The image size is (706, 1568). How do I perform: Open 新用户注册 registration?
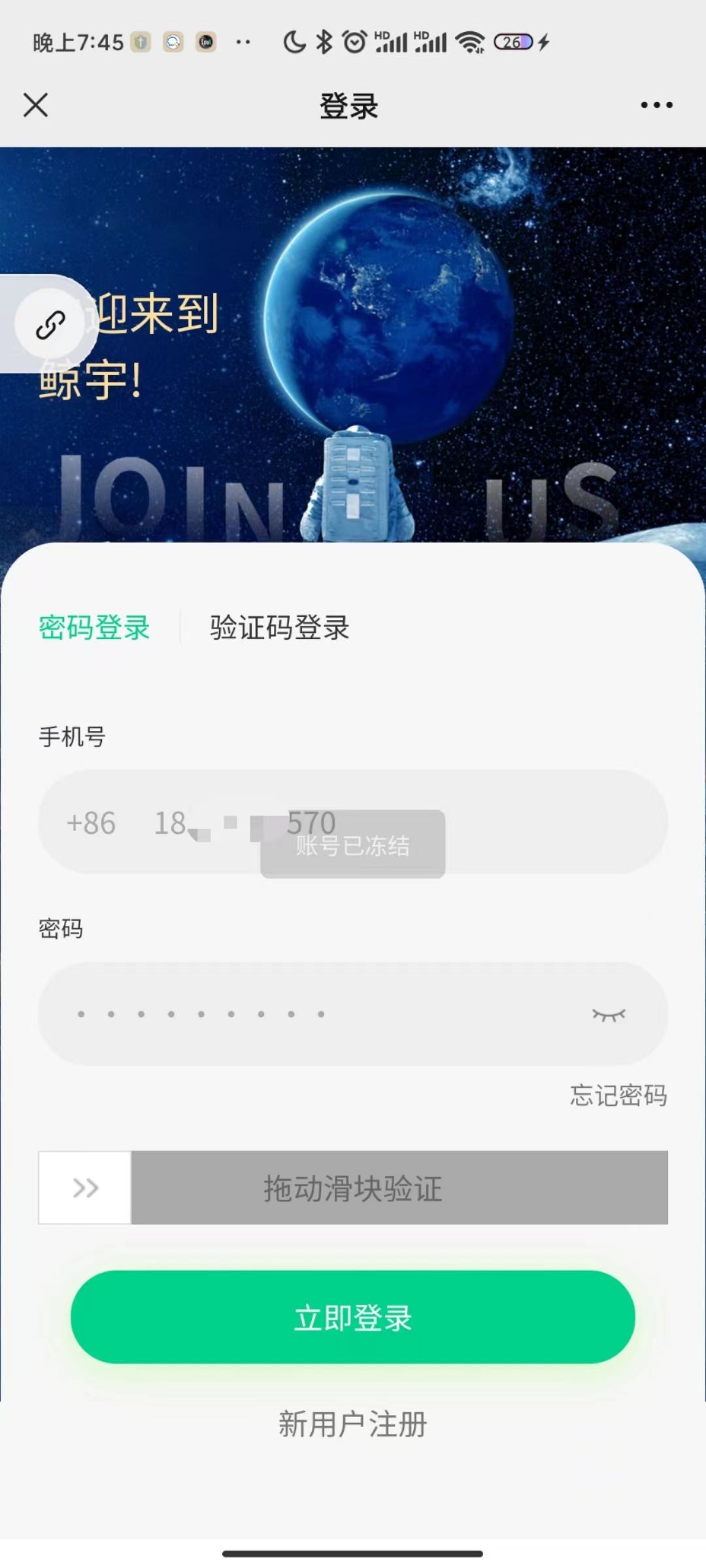click(353, 1424)
